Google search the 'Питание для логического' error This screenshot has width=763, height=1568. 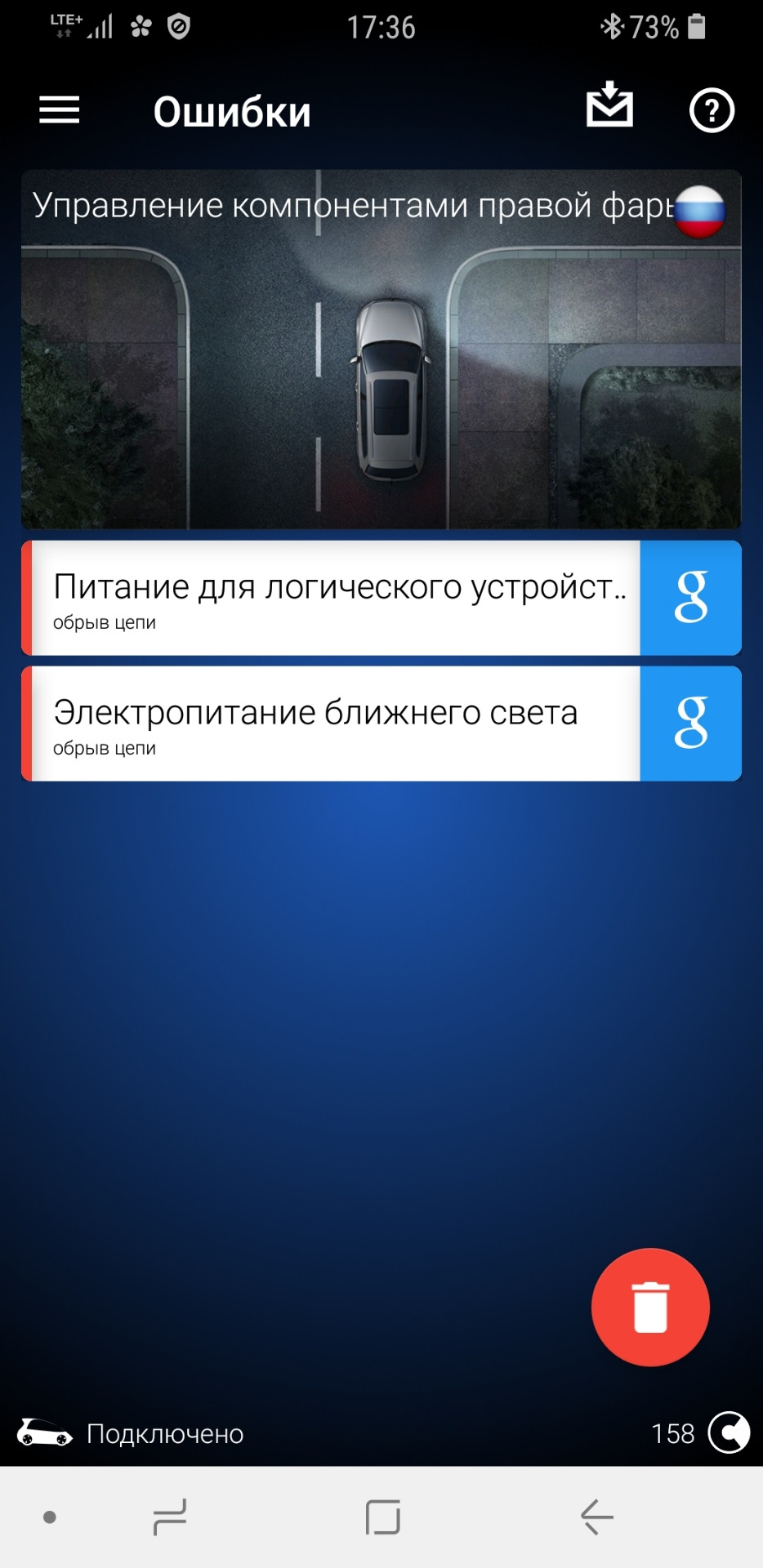pos(690,598)
